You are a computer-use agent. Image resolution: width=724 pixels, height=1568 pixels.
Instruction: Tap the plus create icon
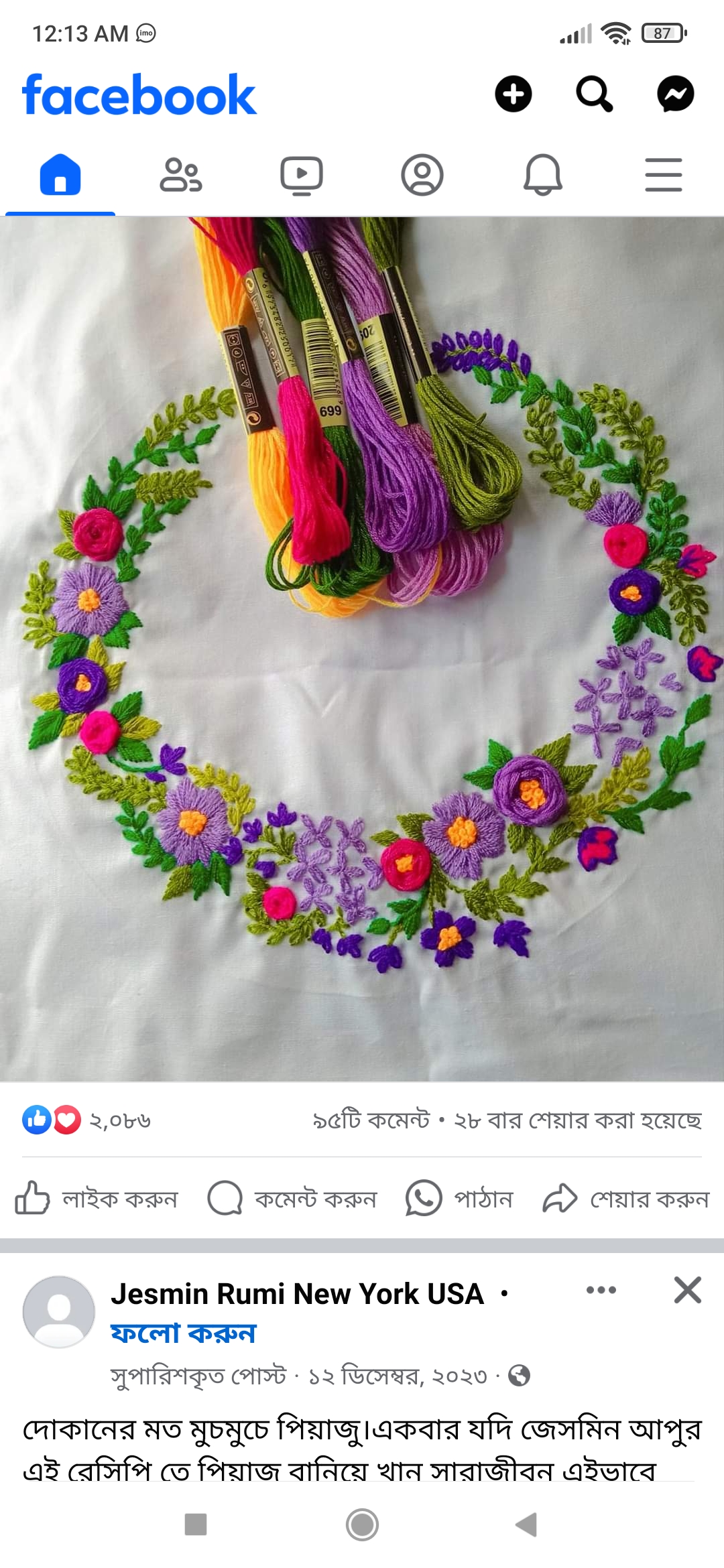pyautogui.click(x=514, y=94)
